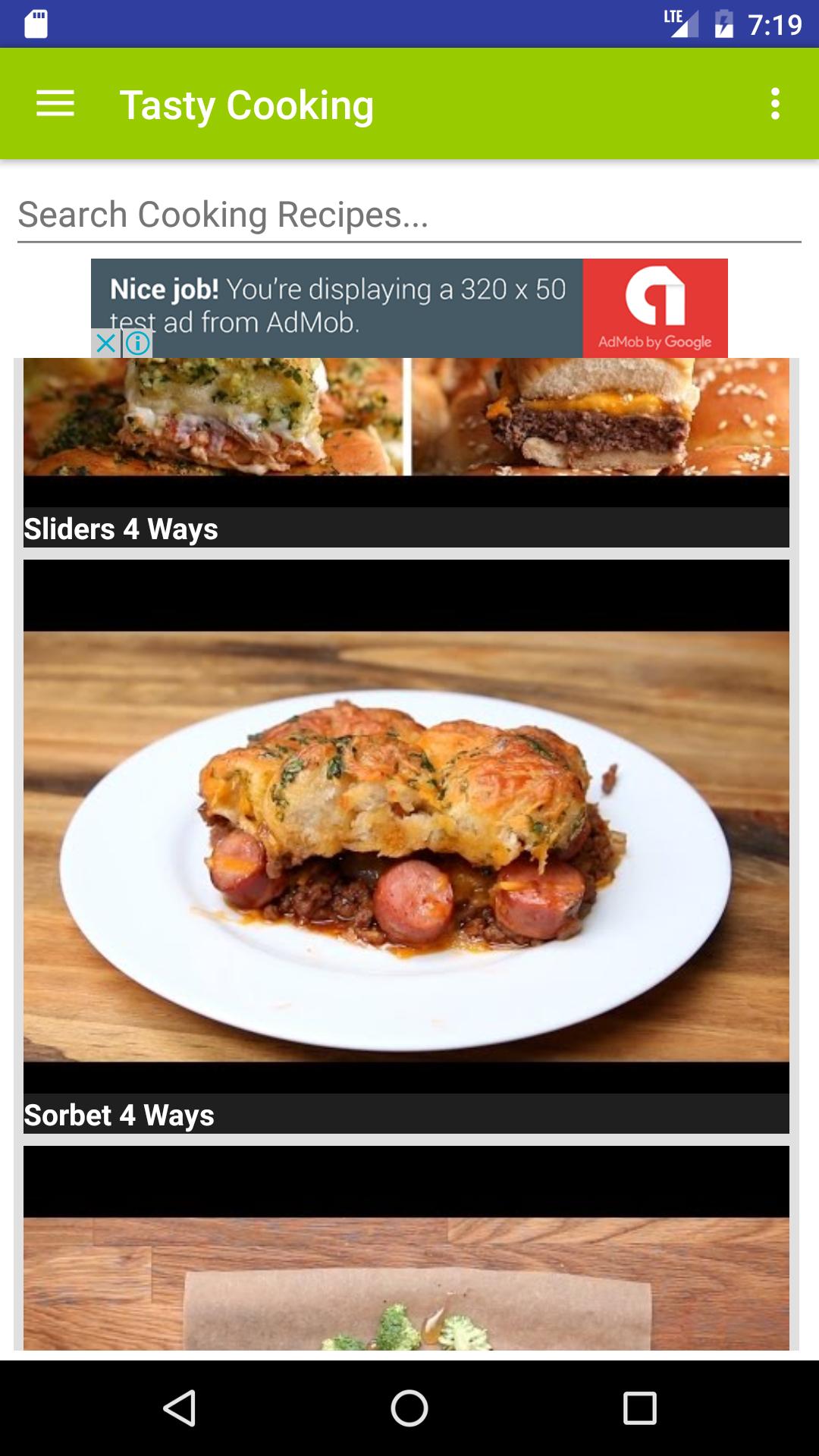819x1456 pixels.
Task: Open the navigation drawer menu
Action: coord(54,105)
